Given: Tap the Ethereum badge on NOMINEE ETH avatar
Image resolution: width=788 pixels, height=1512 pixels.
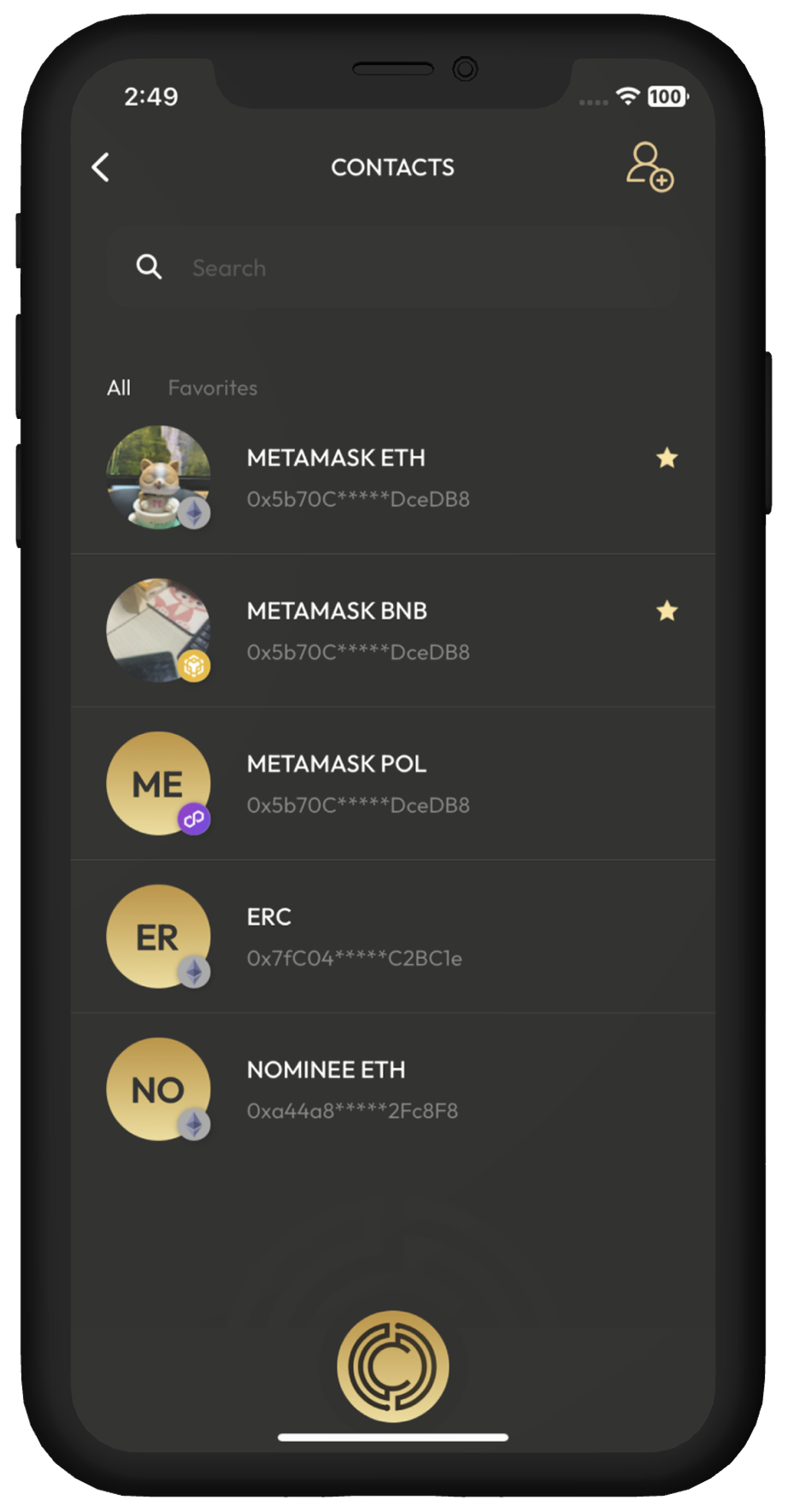Looking at the screenshot, I should coord(195,1126).
